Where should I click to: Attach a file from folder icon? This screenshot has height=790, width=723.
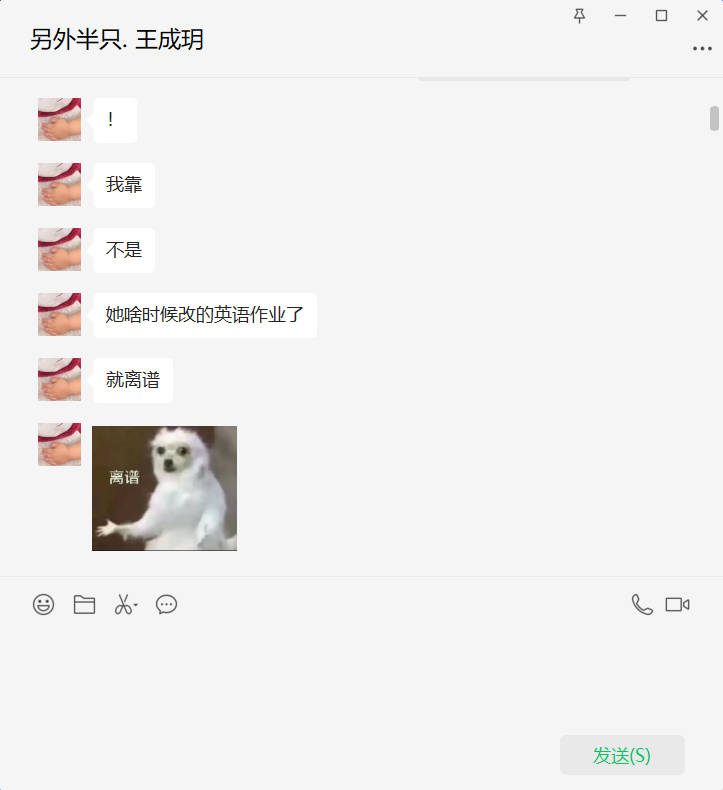(84, 604)
